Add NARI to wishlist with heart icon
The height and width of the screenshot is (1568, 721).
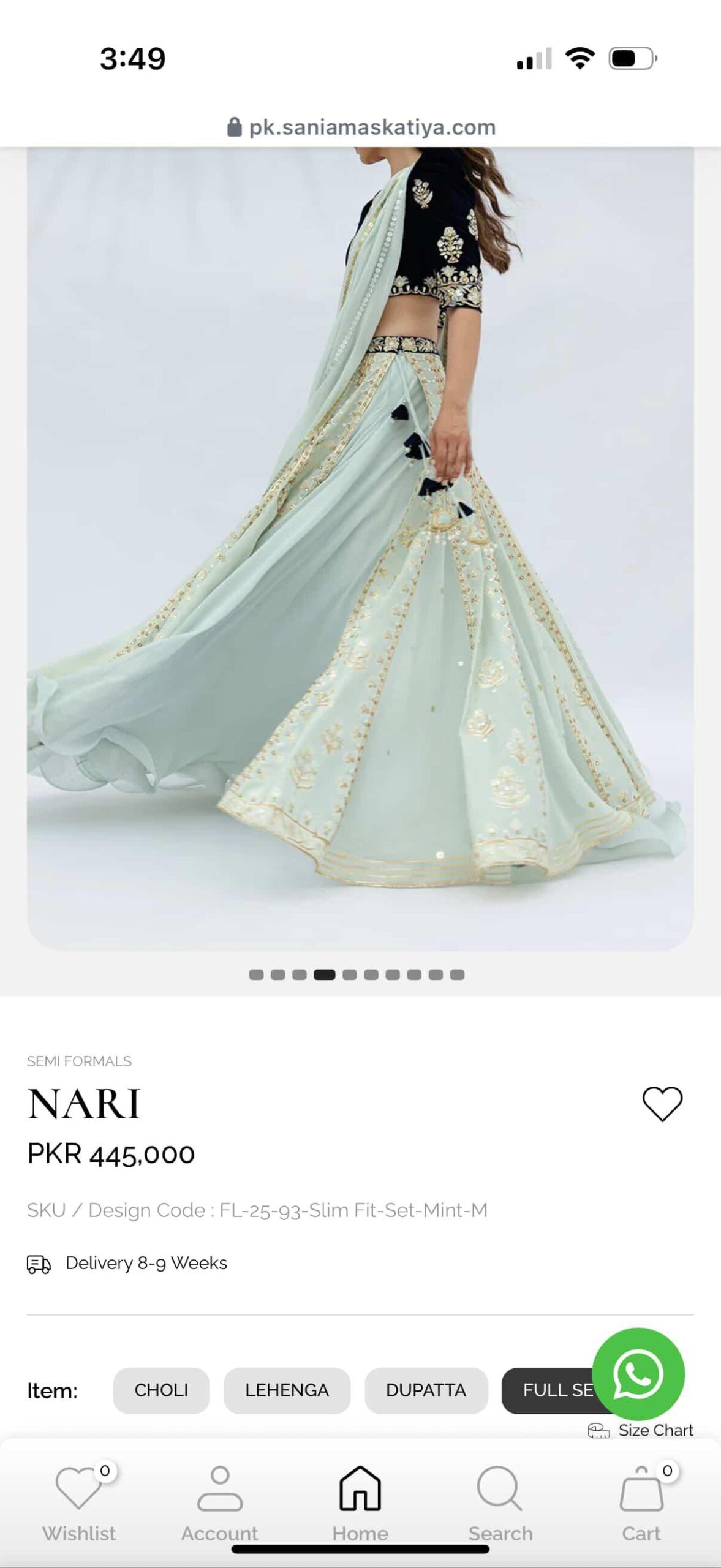point(662,1104)
